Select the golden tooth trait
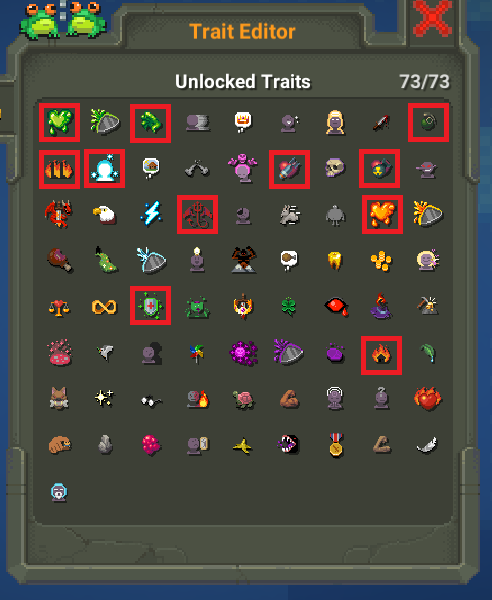The image size is (492, 600). tap(335, 261)
